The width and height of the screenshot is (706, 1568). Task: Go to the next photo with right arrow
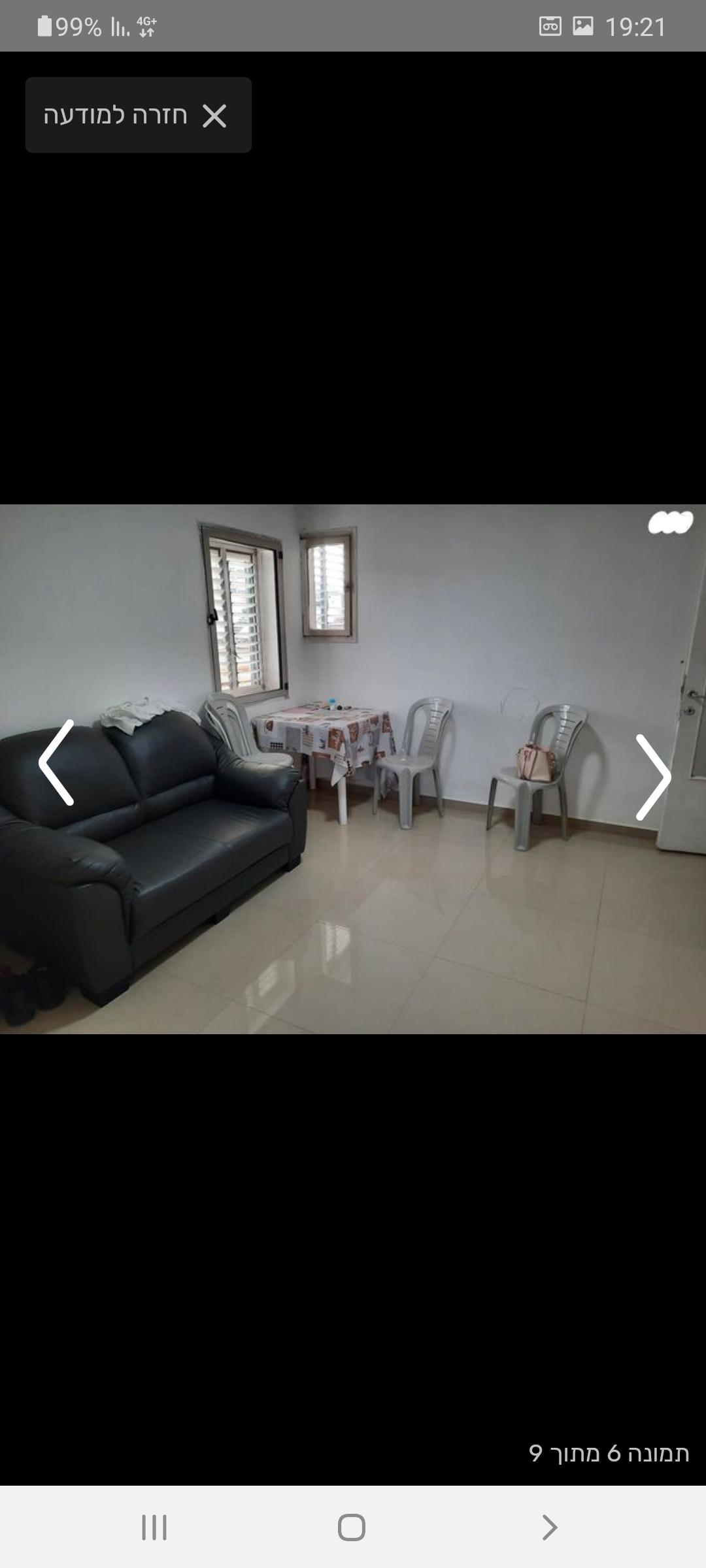[x=652, y=777]
